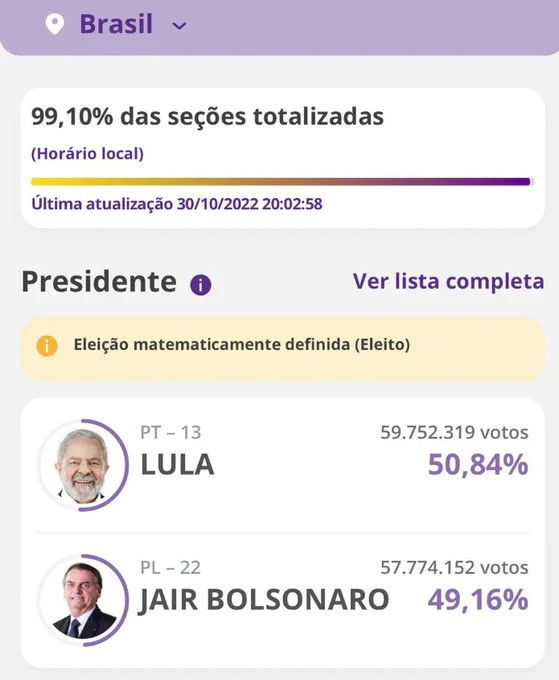Viewport: 559px width, 680px height.
Task: Open Ver lista completa link
Action: point(448,281)
